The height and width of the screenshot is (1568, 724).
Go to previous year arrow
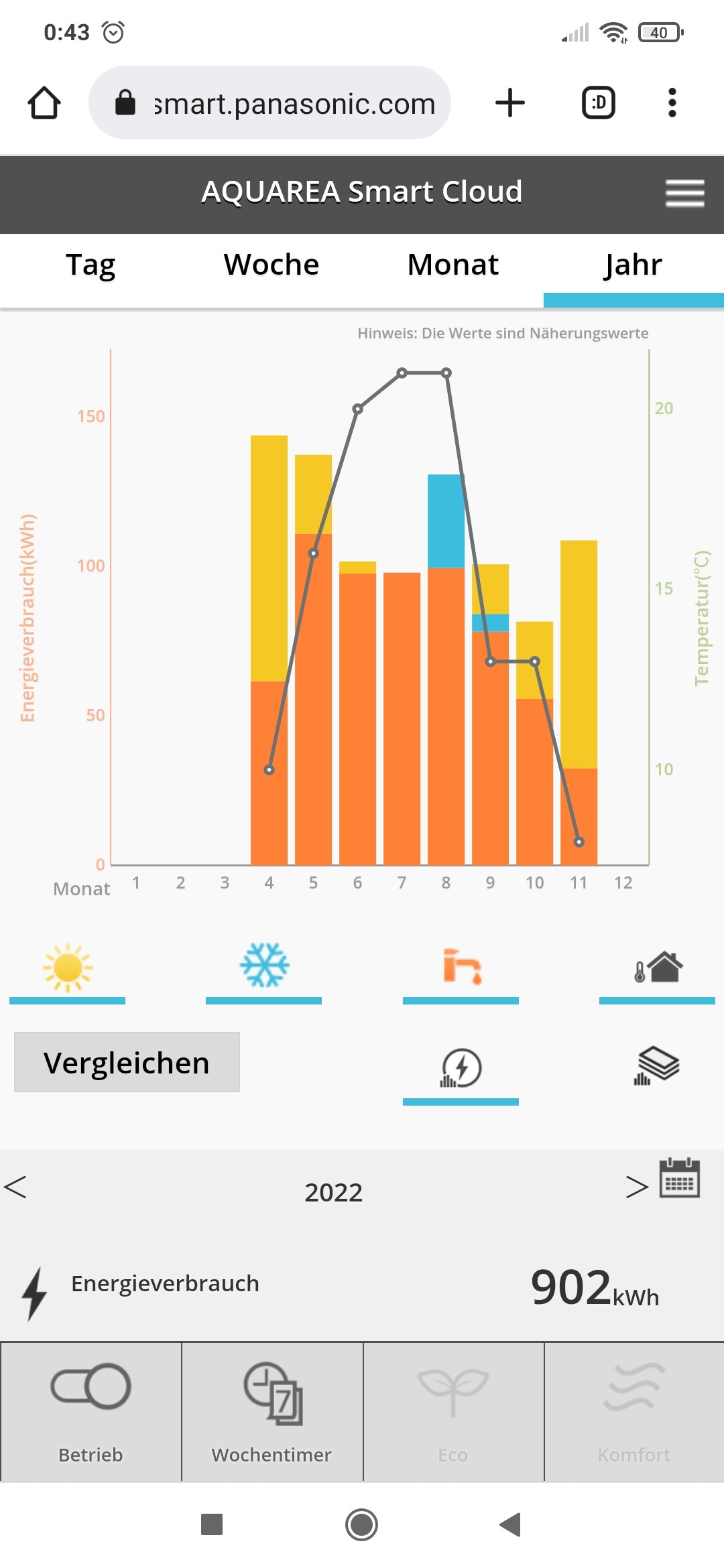15,1187
